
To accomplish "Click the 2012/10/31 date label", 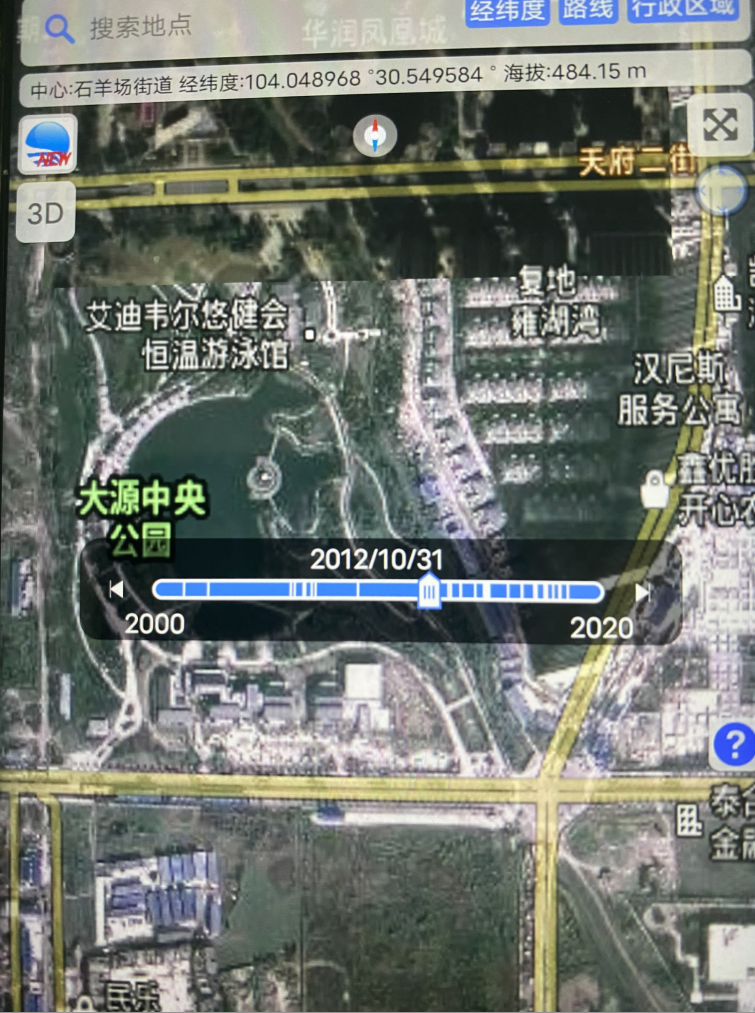I will (377, 556).
